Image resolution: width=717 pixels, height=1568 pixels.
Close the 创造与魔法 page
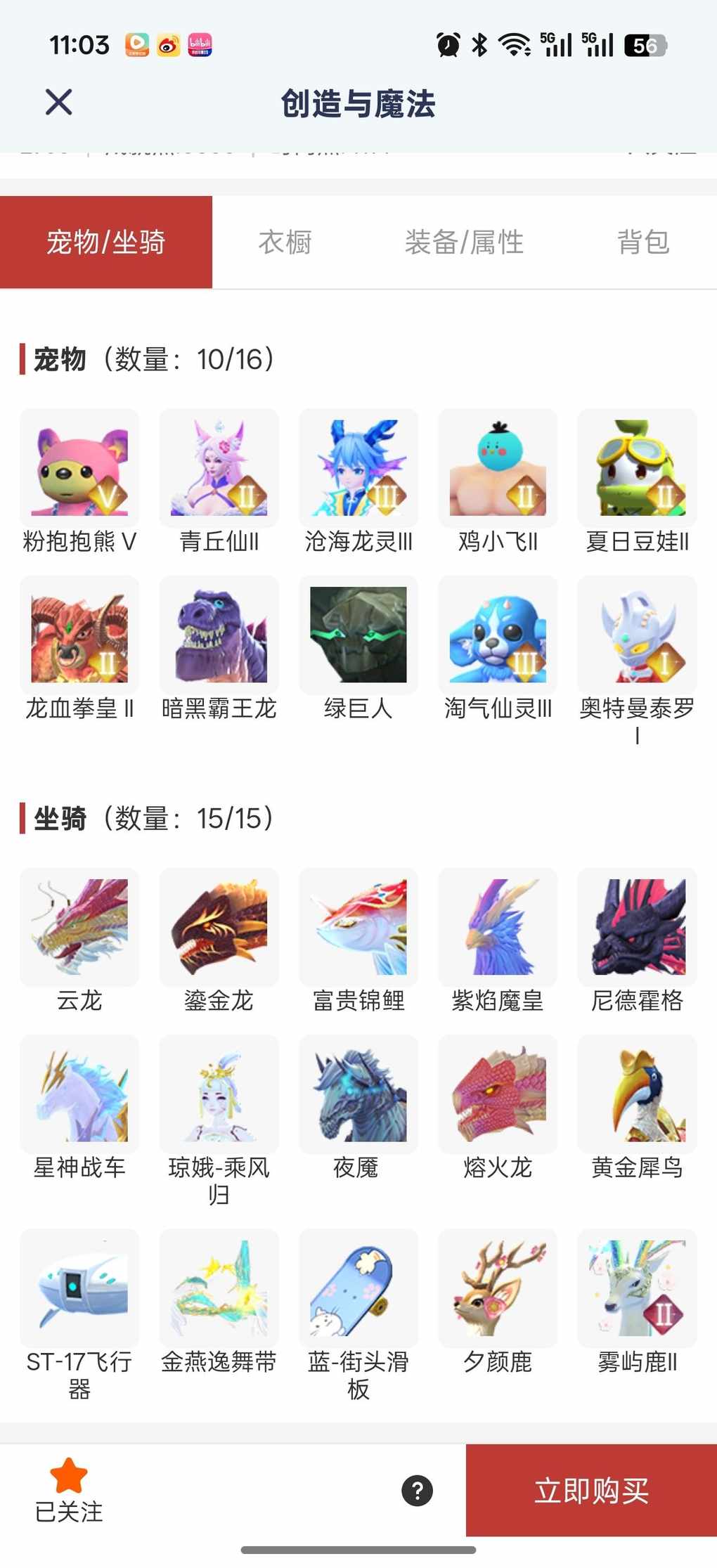59,103
